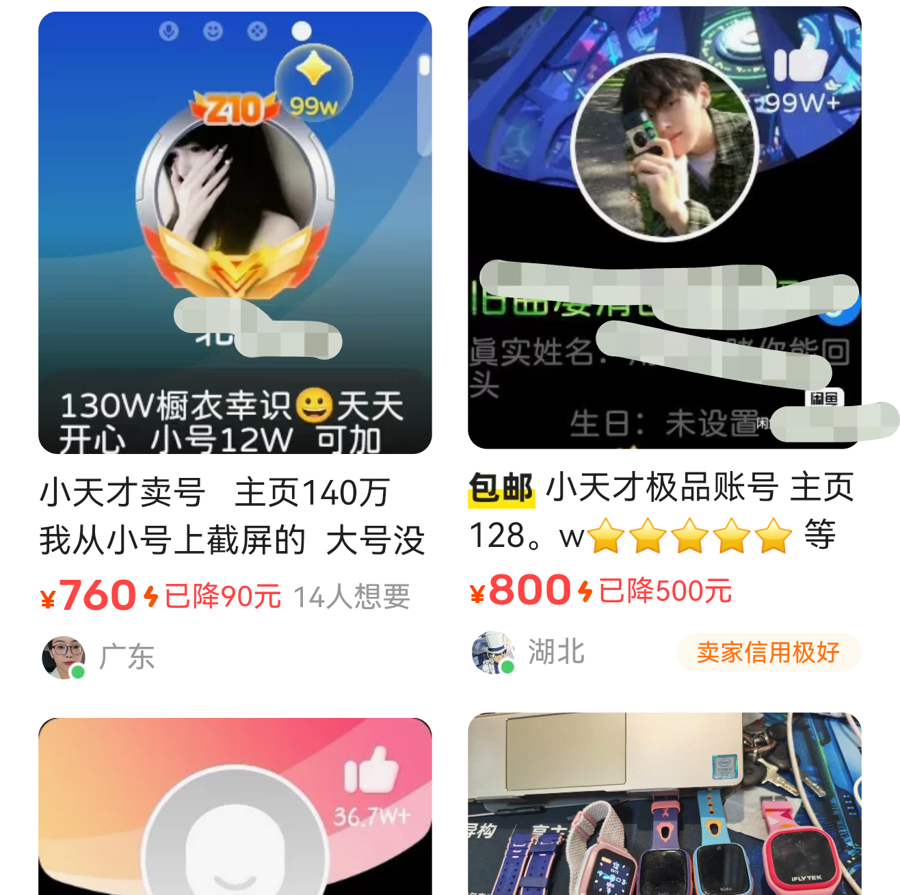
Task: Open the listing showing smartwatches photo
Action: coord(664,803)
